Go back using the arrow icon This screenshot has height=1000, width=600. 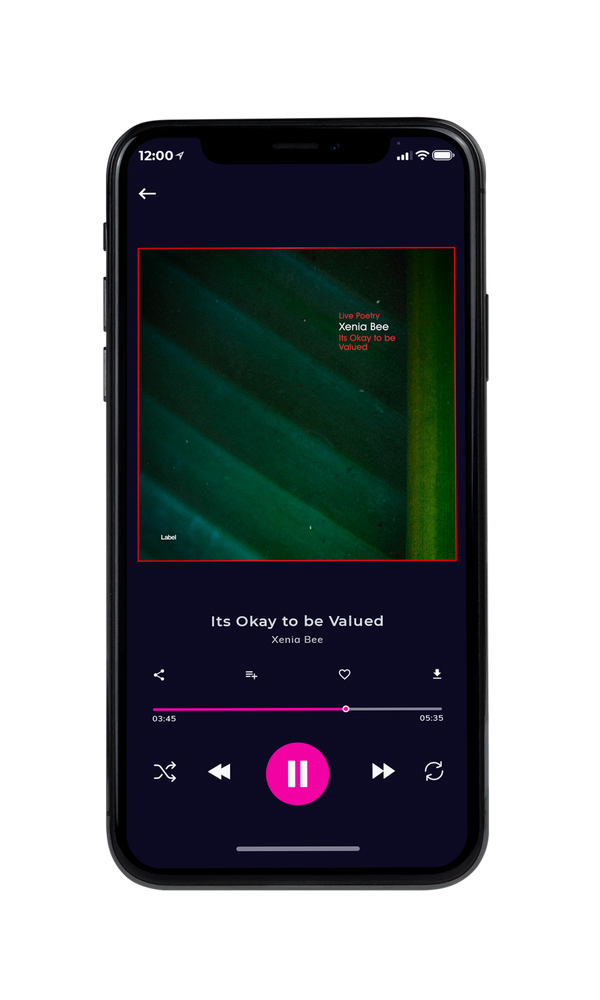coord(147,194)
